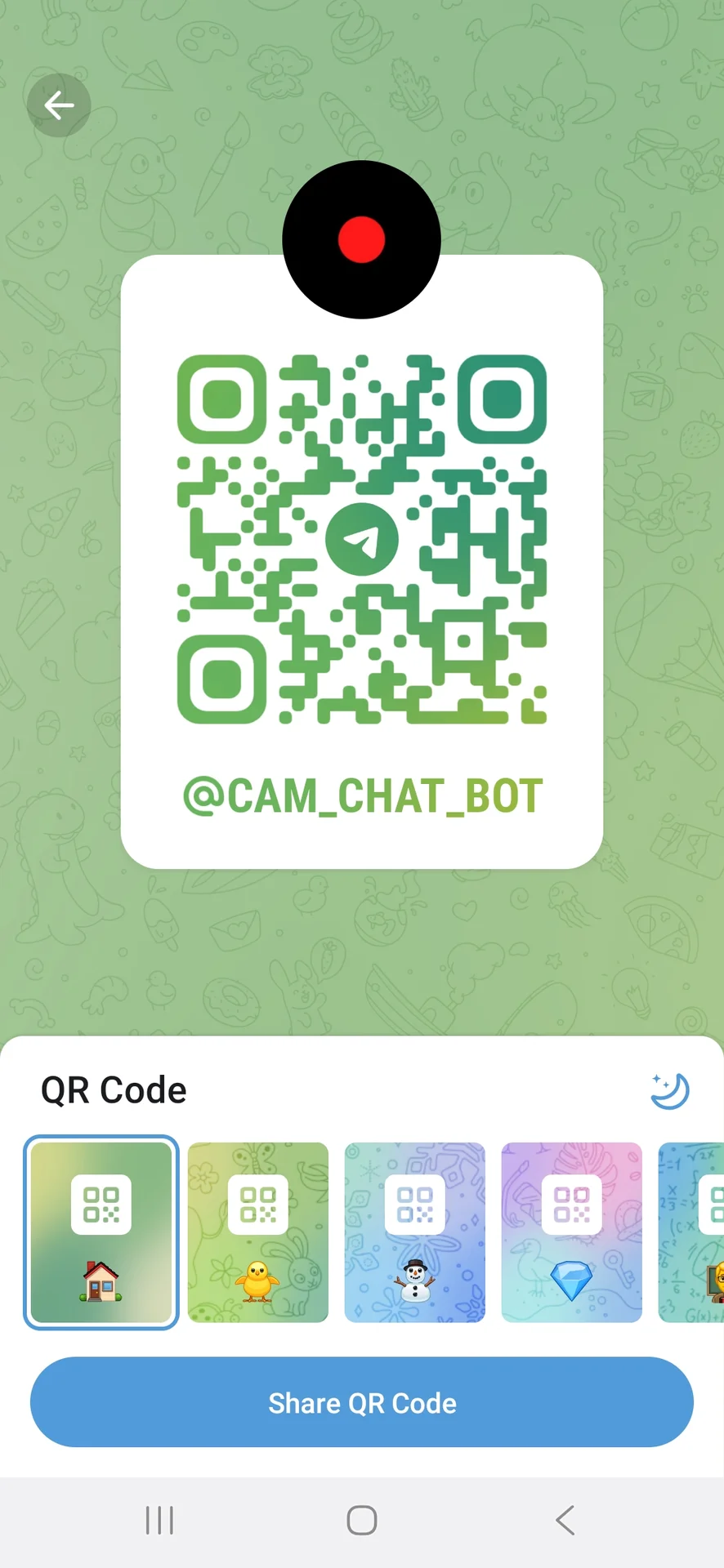Screen dimensions: 724x1568
Task: Go back using the top arrow
Action: 59,105
